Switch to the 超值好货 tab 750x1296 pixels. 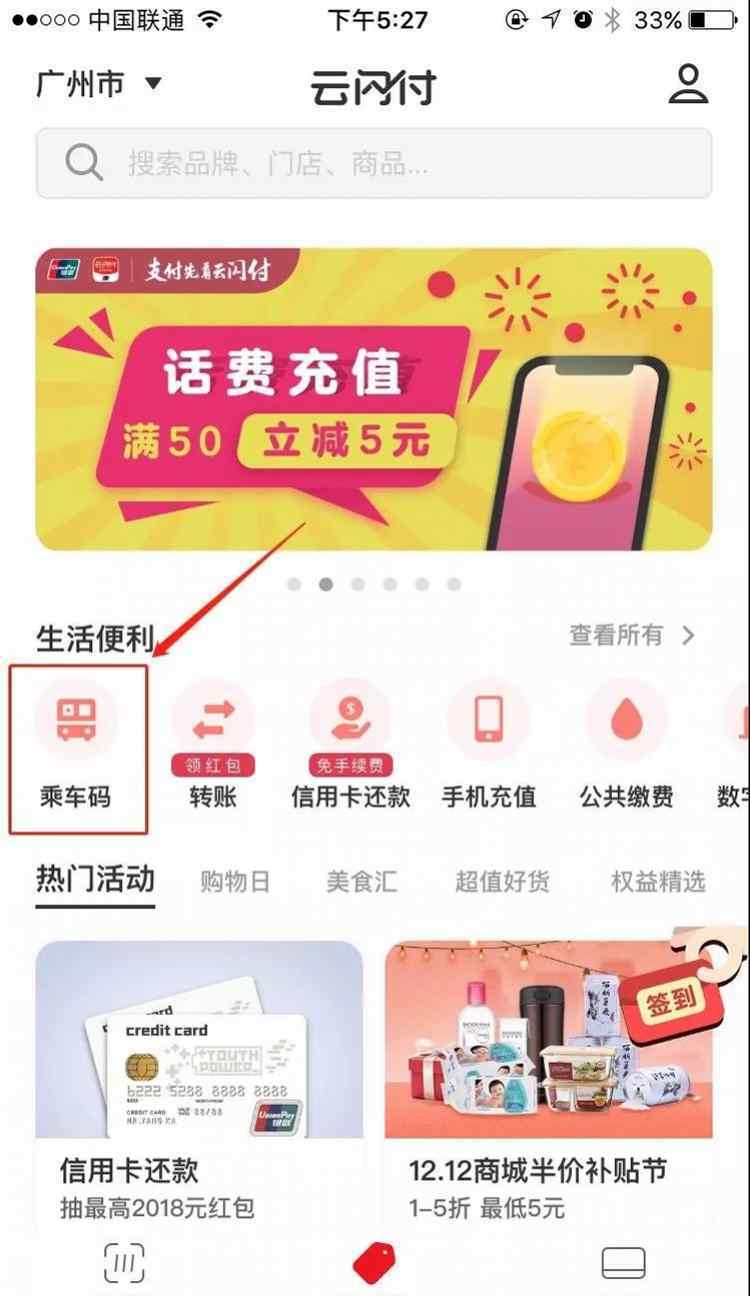(x=503, y=882)
